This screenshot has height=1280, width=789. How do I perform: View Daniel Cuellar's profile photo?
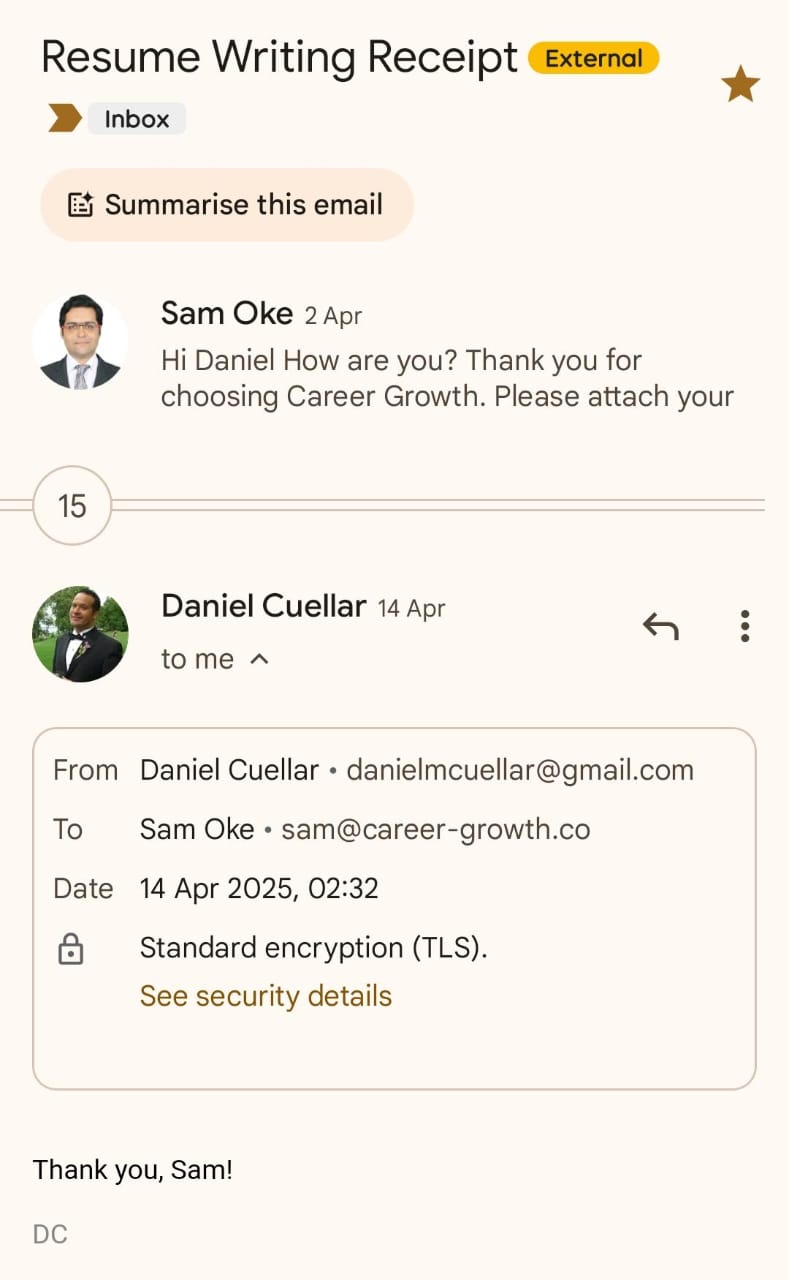point(80,634)
